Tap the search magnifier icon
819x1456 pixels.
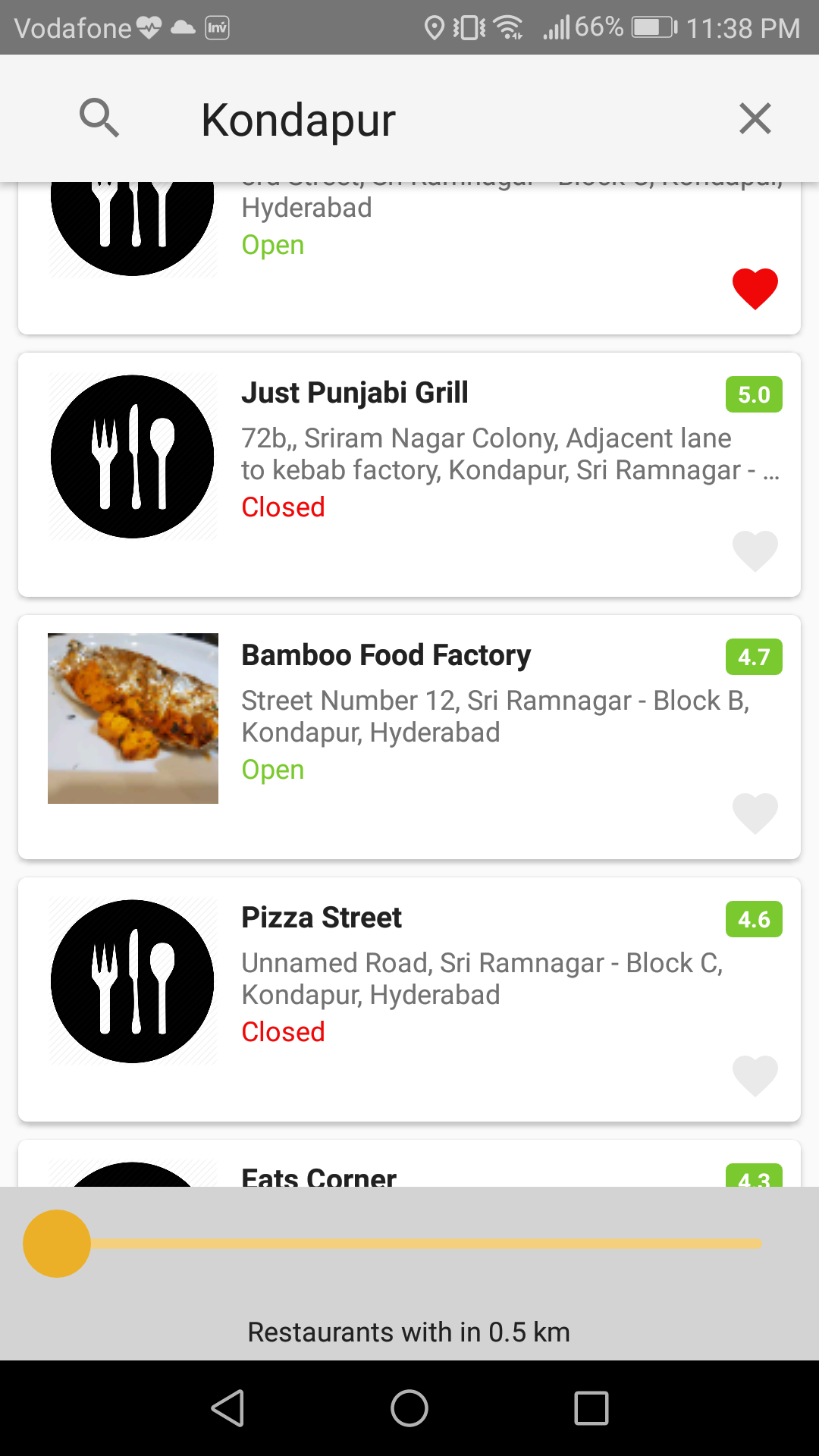pyautogui.click(x=99, y=118)
